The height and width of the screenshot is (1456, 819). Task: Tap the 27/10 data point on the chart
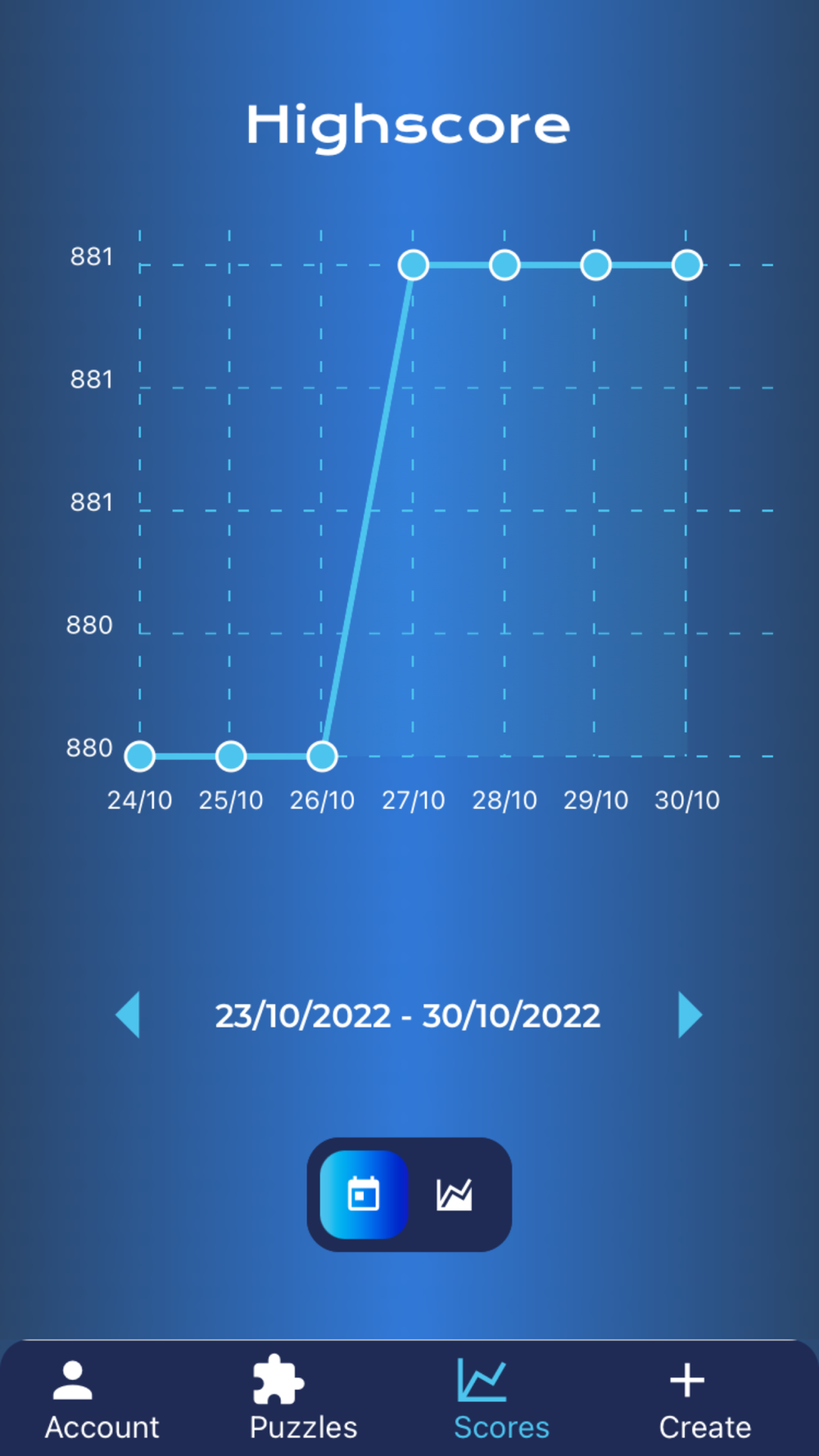point(414,265)
